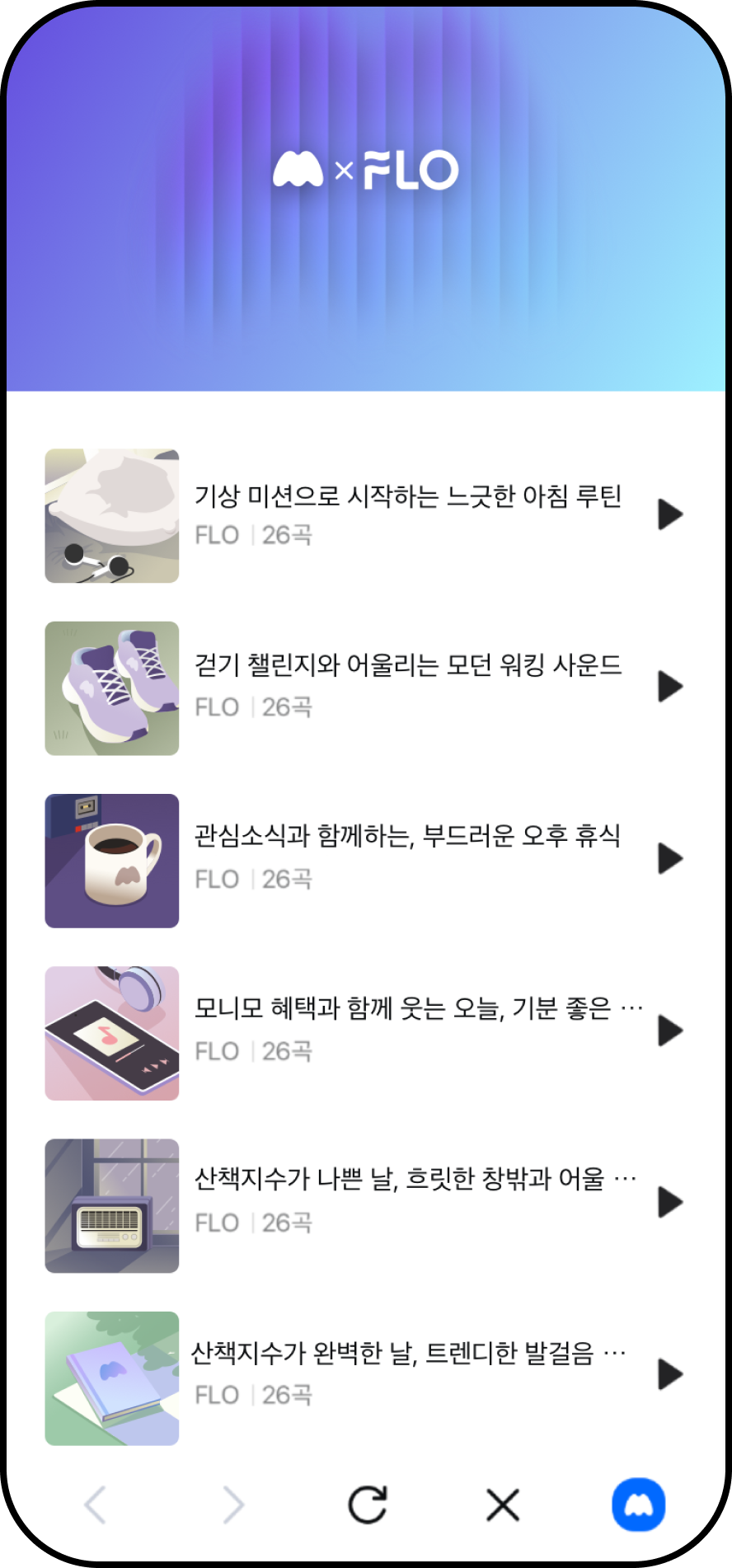732x1568 pixels.
Task: Reload the current page
Action: [368, 1505]
